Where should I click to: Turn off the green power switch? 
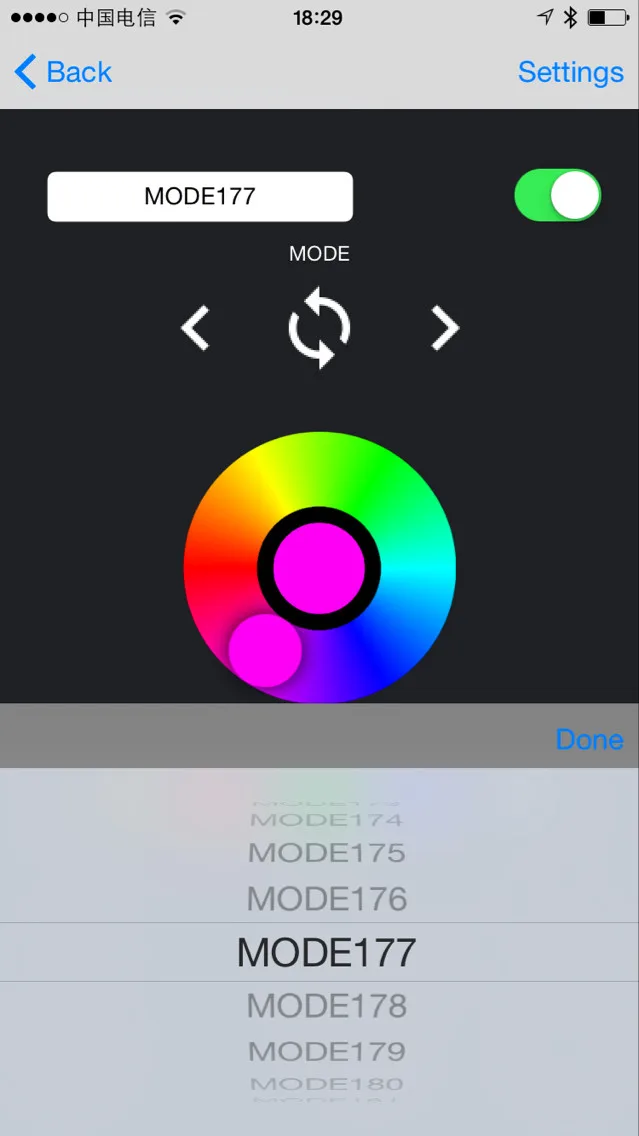tap(558, 195)
